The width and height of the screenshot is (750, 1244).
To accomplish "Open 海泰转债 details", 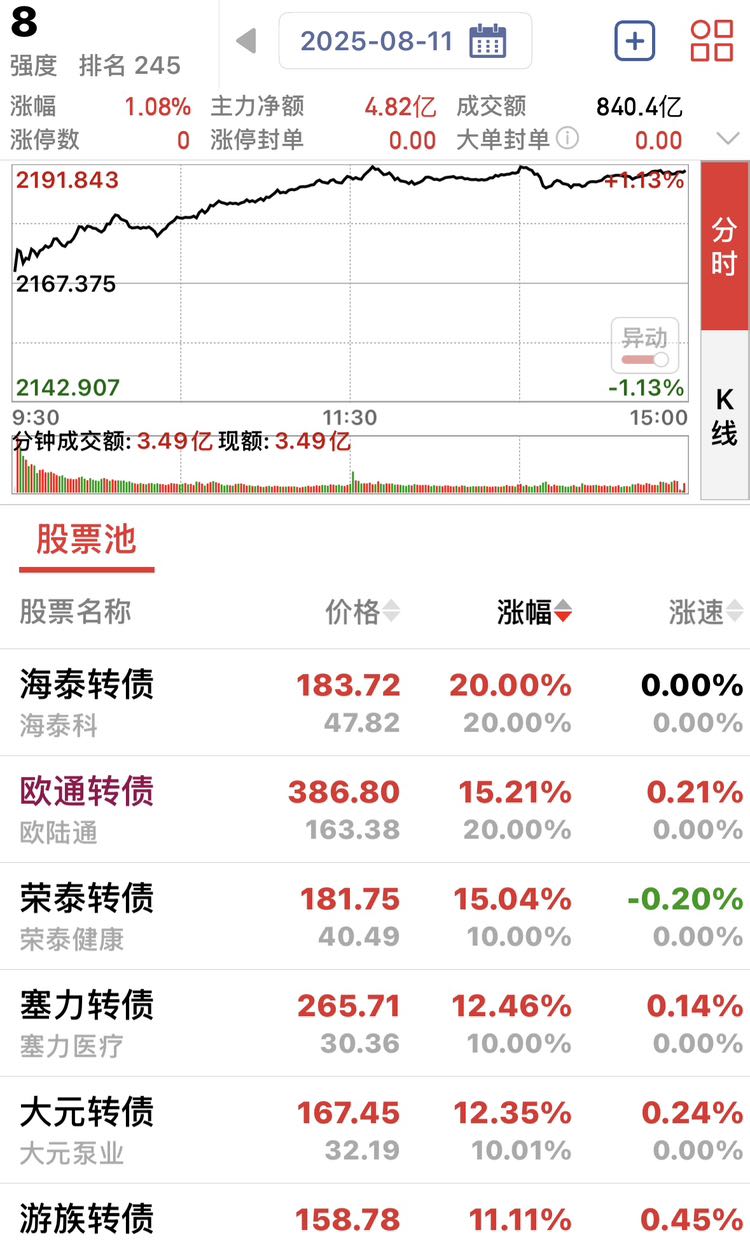I will click(x=375, y=702).
